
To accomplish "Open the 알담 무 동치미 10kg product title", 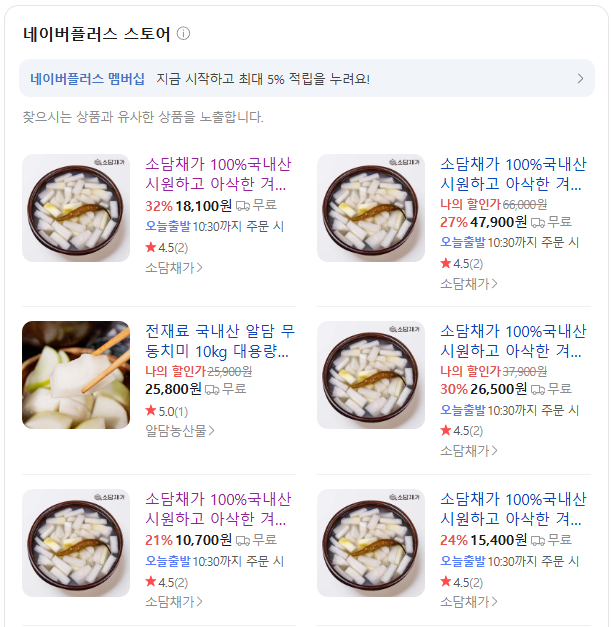I will click(220, 341).
